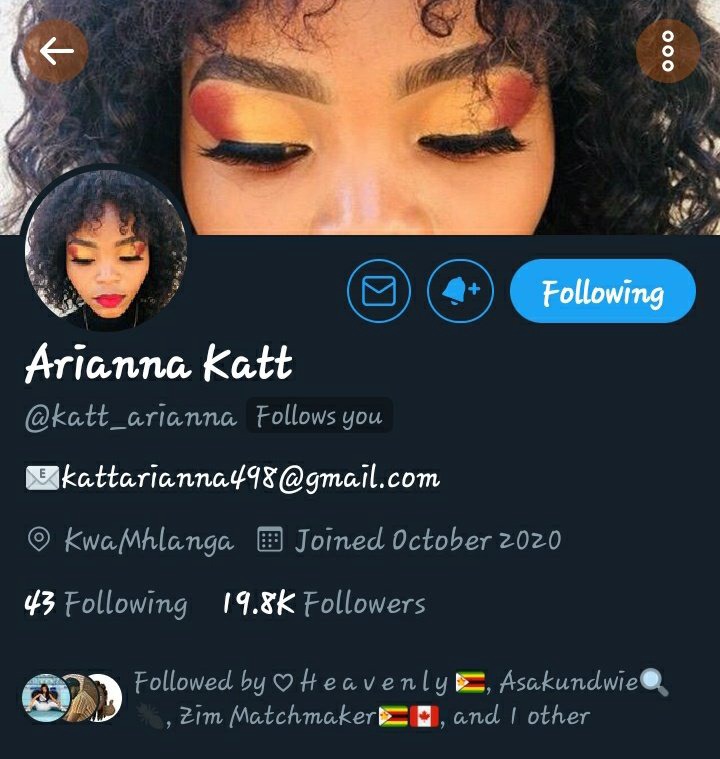Open the three-dot overflow menu
This screenshot has width=720, height=759.
(x=667, y=51)
